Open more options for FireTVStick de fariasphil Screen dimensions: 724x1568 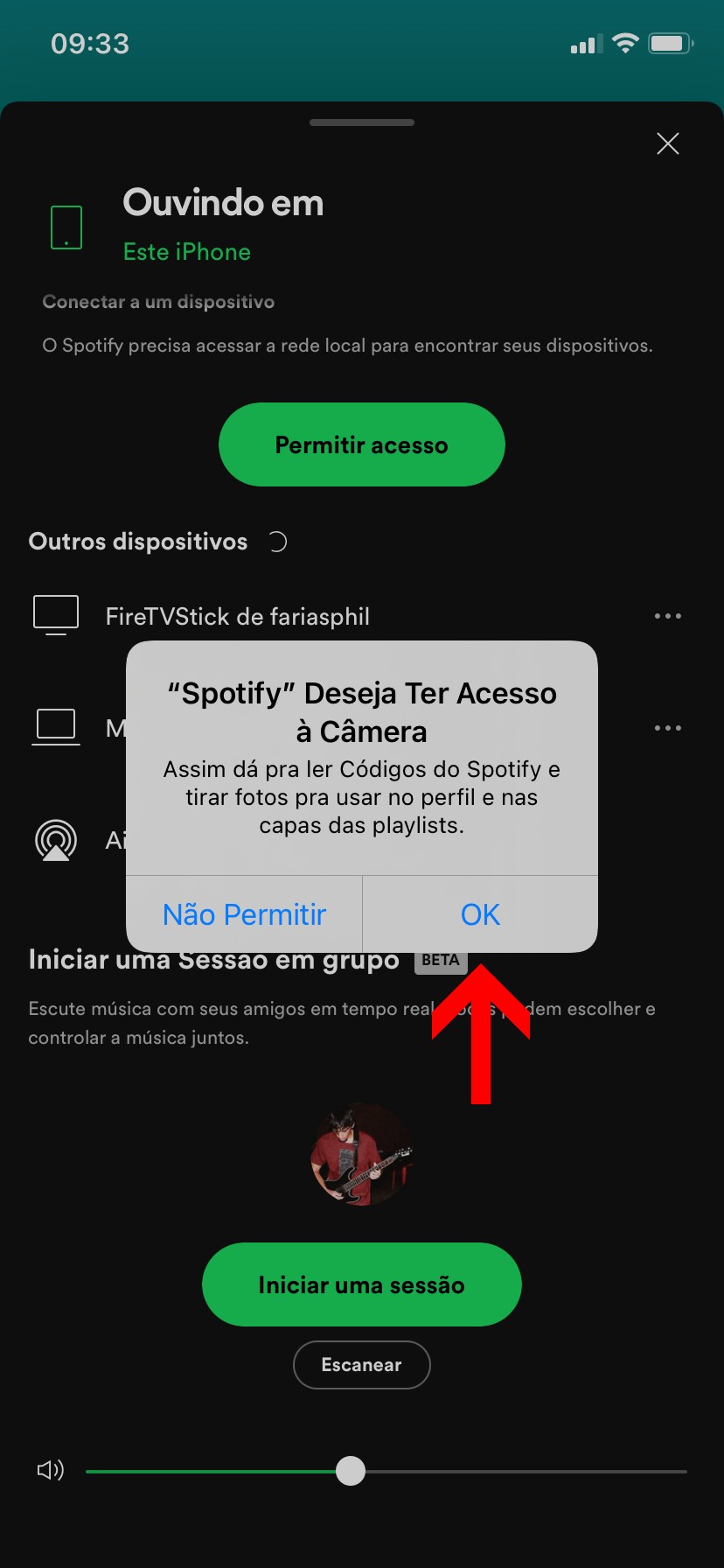(668, 617)
